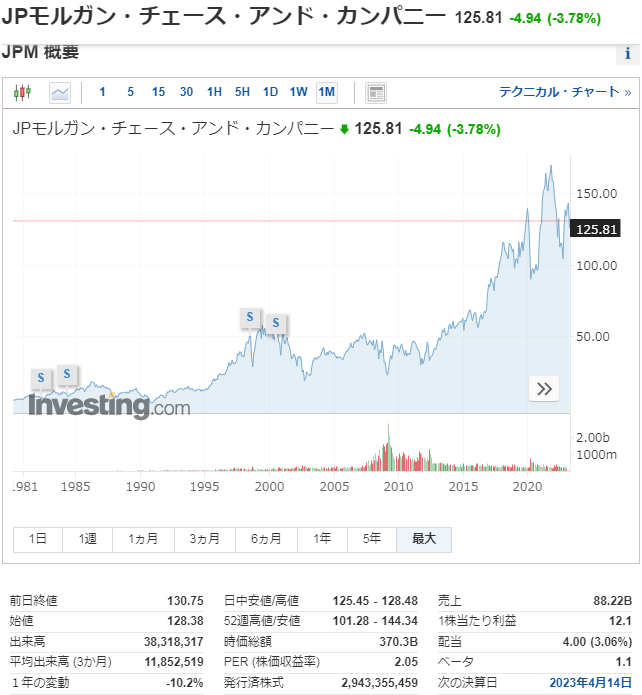
Task: Show the 1年 chart range
Action: tap(322, 539)
